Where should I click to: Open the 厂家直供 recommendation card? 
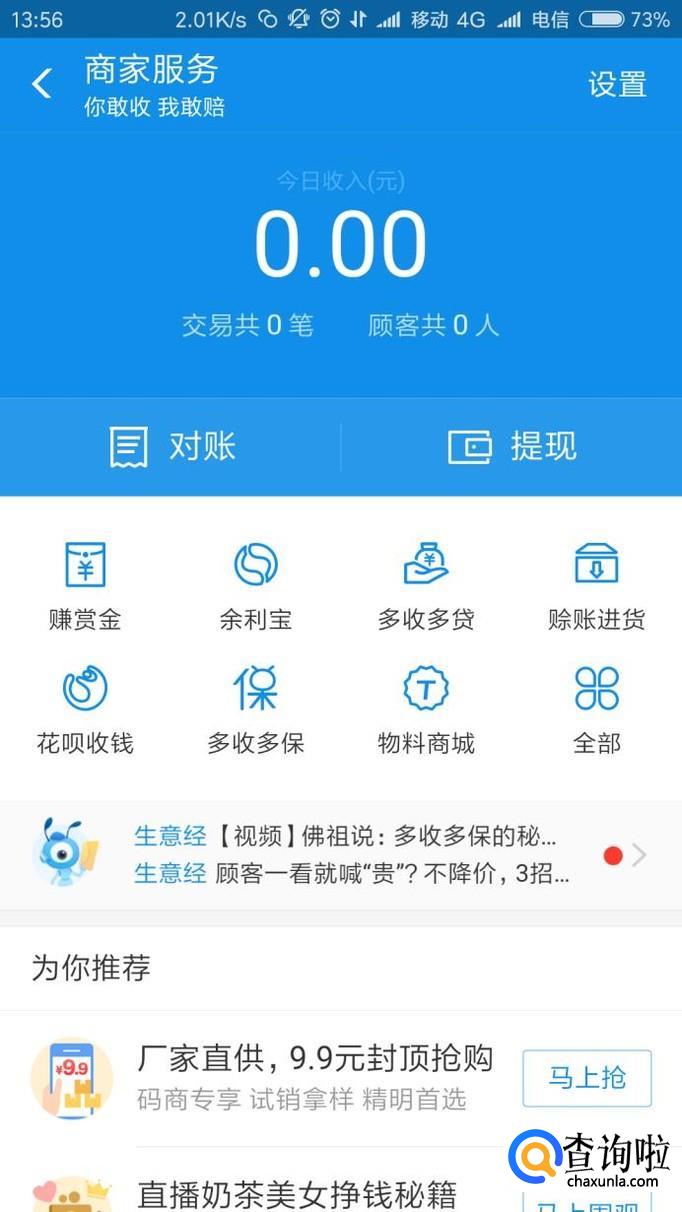[x=314, y=1076]
